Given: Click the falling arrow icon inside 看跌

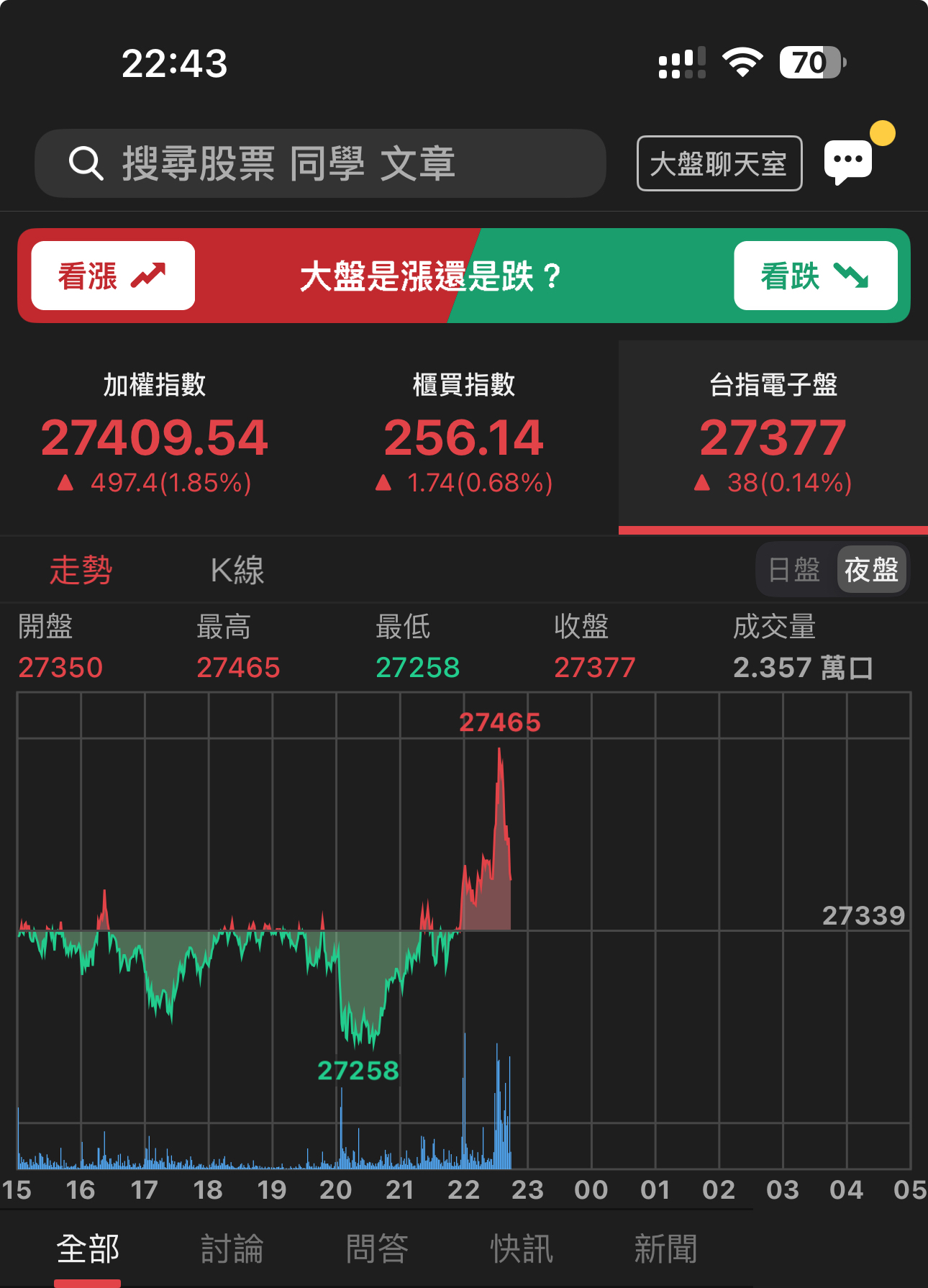Looking at the screenshot, I should [x=851, y=276].
